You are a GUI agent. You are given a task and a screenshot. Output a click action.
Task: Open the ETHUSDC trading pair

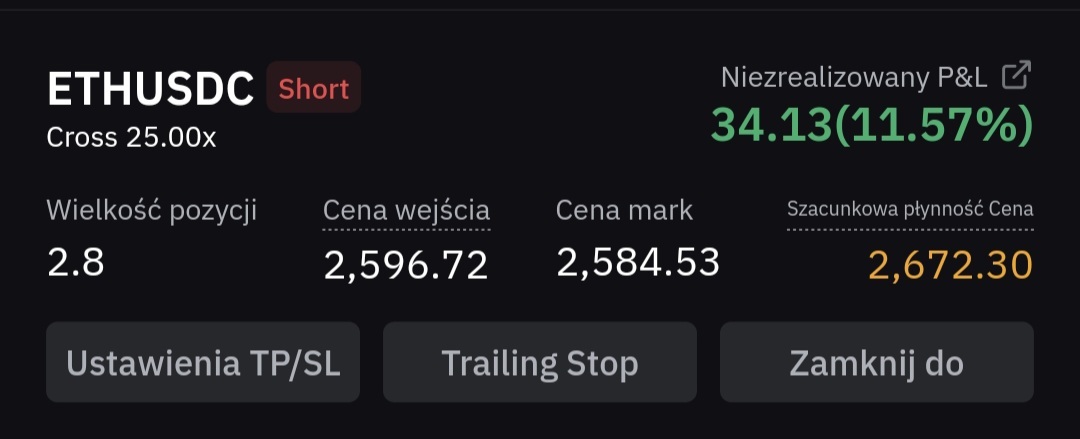pyautogui.click(x=150, y=90)
